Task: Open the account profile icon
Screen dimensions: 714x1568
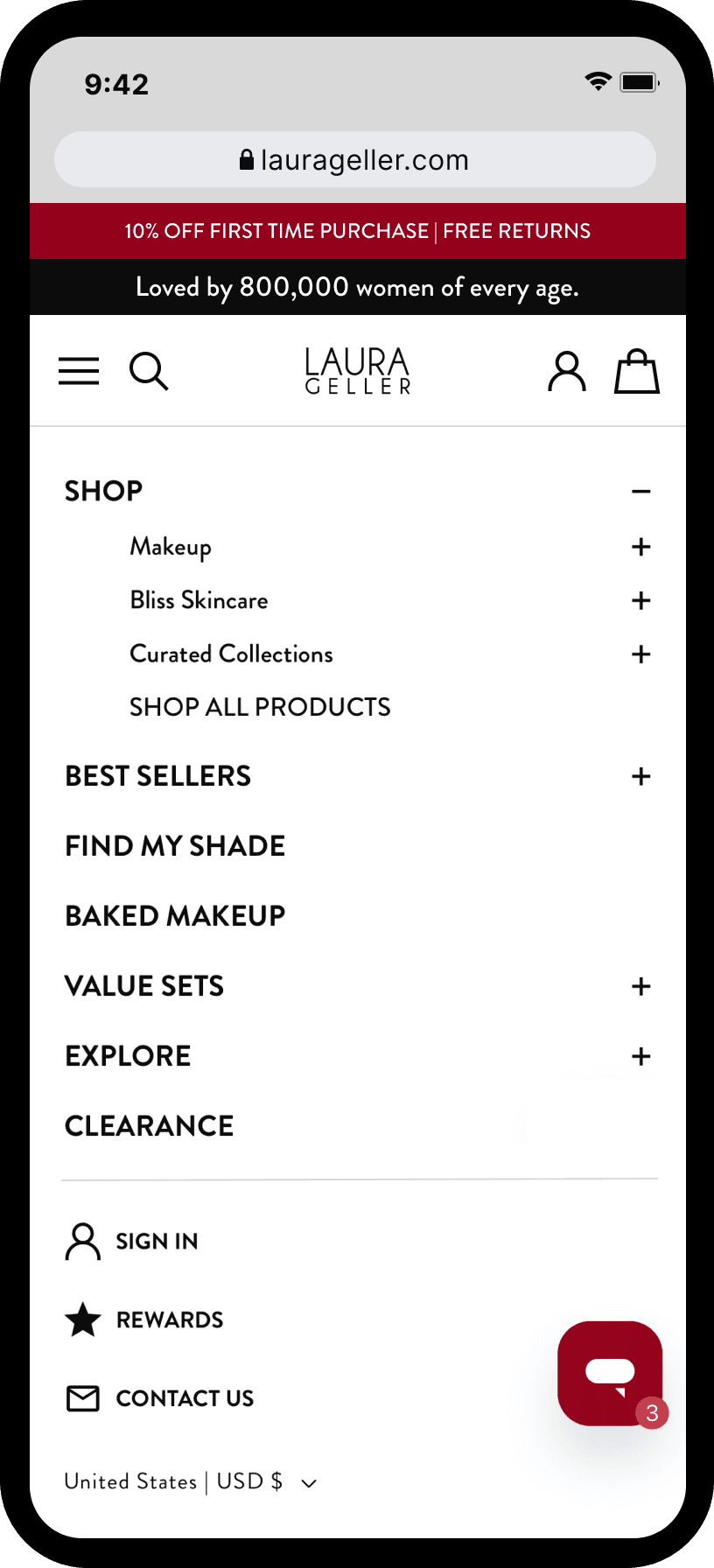Action: pos(567,372)
